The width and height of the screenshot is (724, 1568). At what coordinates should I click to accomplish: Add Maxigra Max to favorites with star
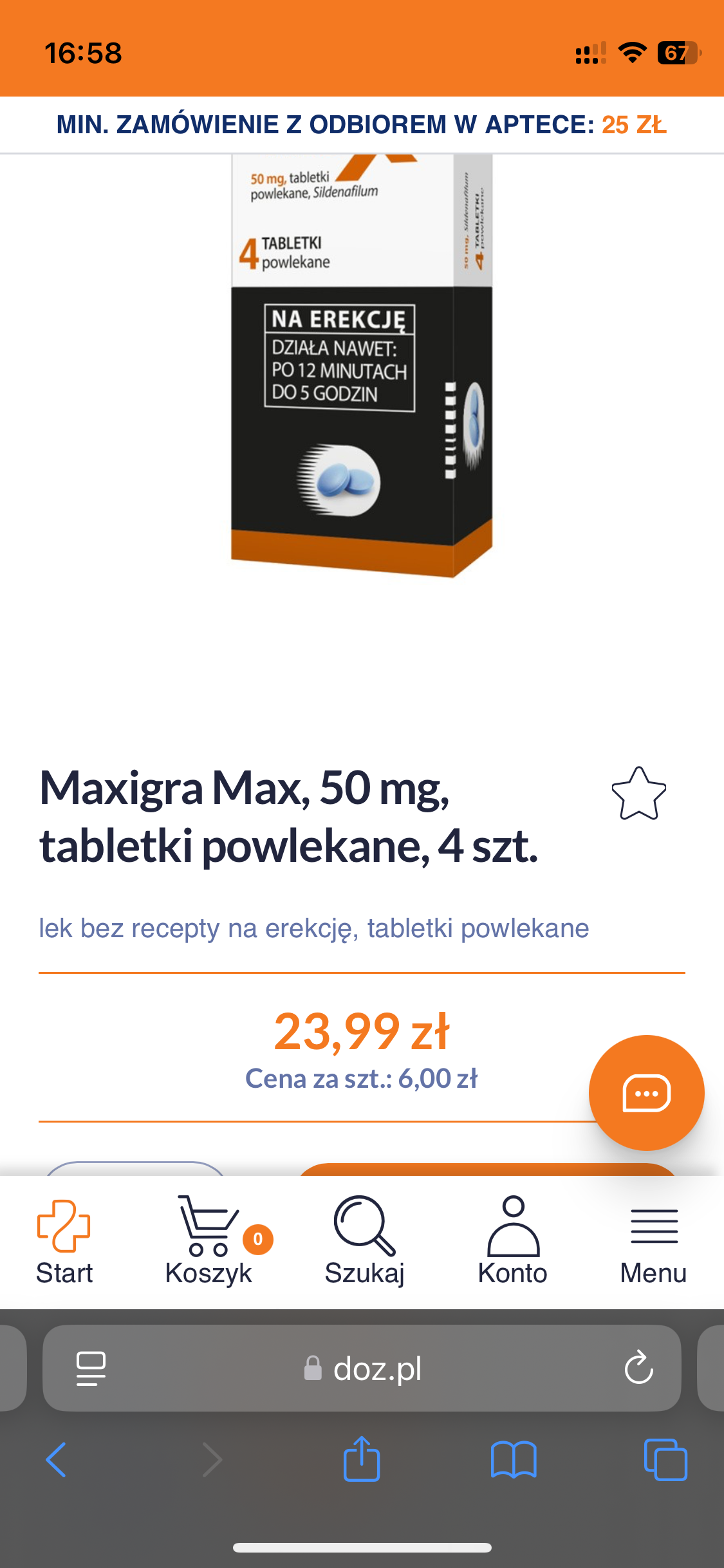coord(638,794)
